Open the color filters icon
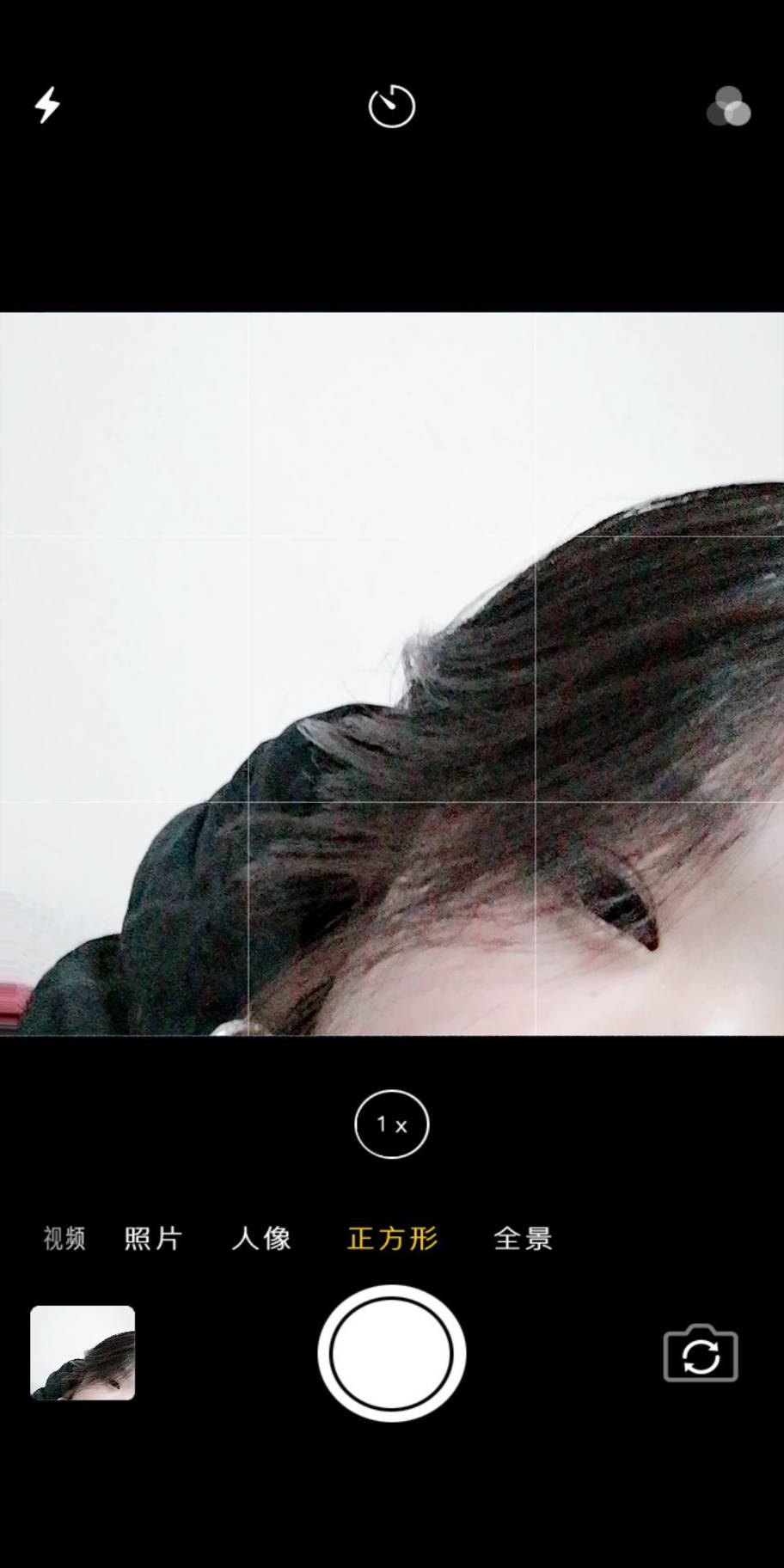This screenshot has width=784, height=1568. [x=729, y=107]
